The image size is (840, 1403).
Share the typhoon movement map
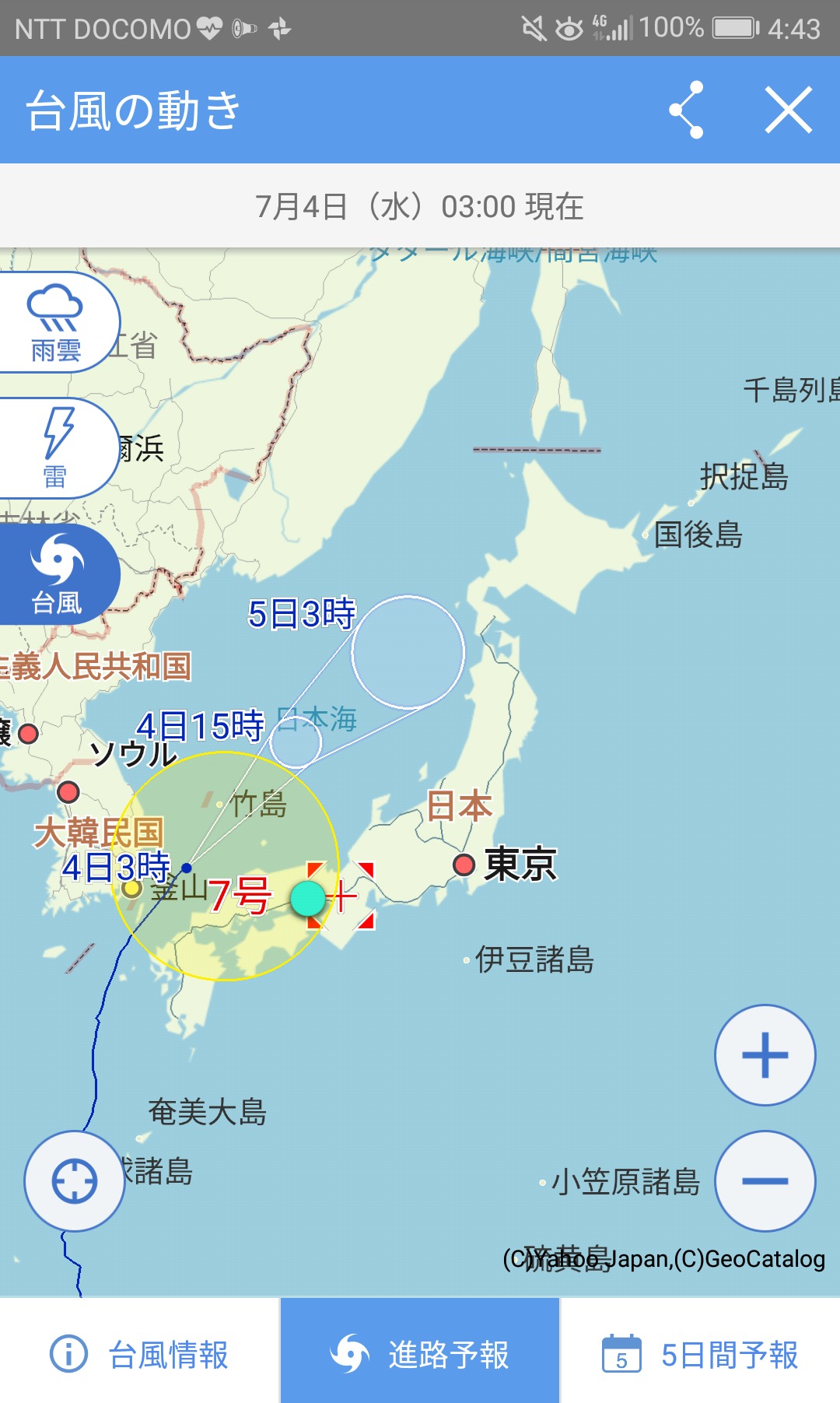(x=687, y=110)
